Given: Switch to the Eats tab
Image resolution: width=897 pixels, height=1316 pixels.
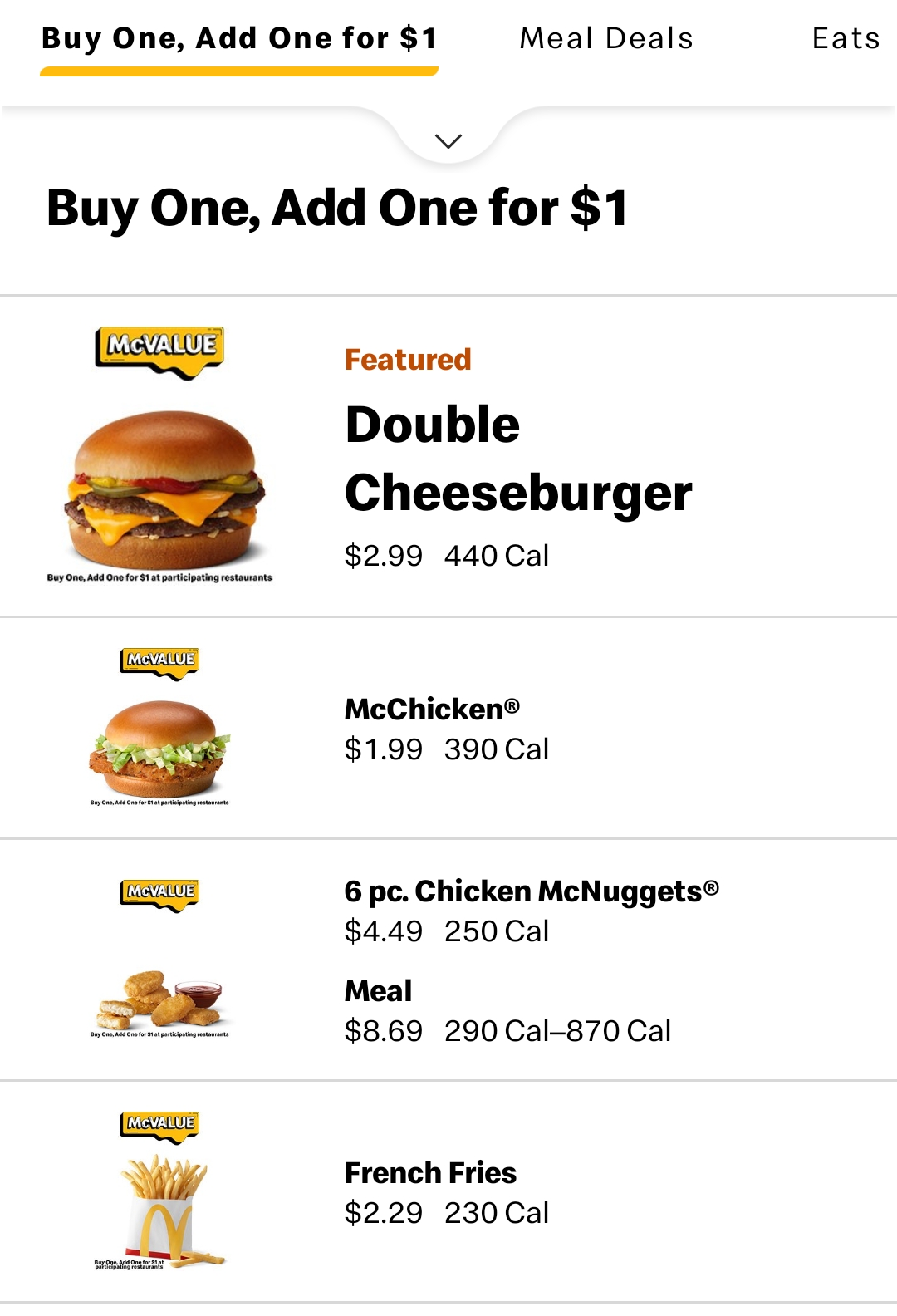Looking at the screenshot, I should [x=846, y=39].
